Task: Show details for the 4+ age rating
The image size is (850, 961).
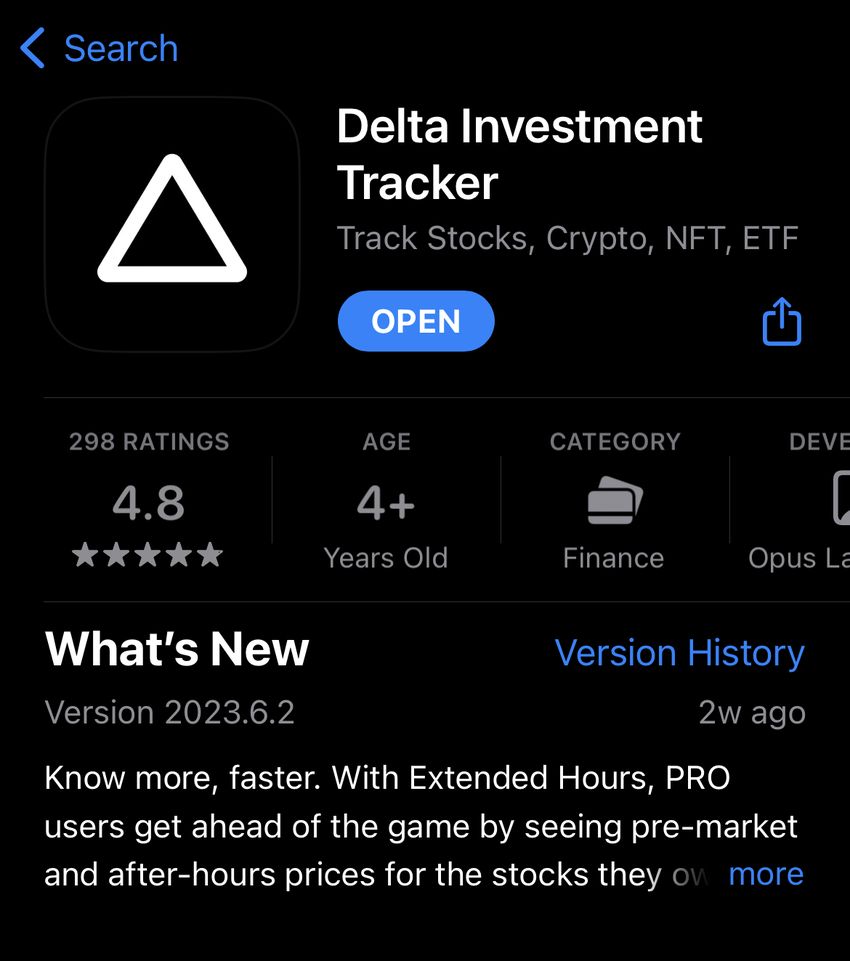Action: 386,501
